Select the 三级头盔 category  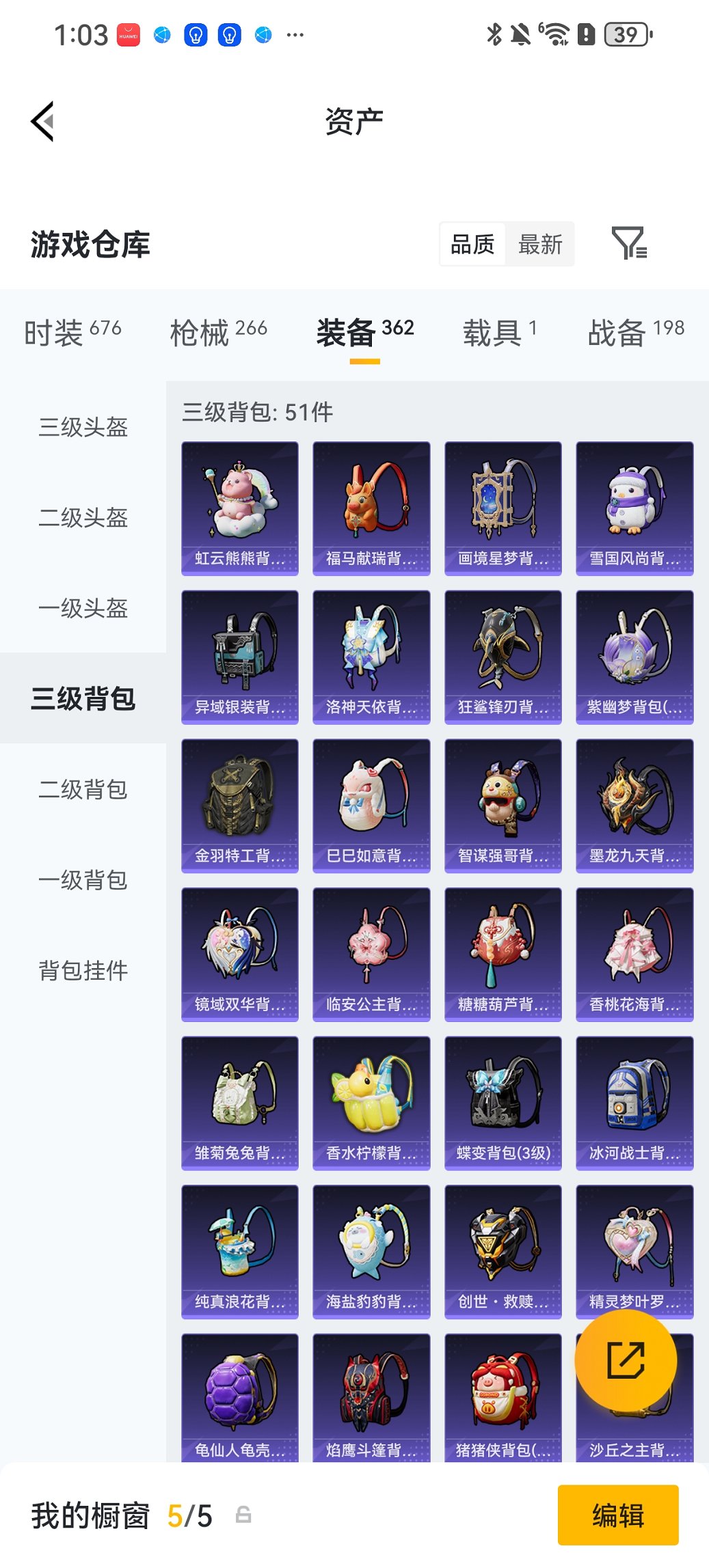(x=82, y=428)
